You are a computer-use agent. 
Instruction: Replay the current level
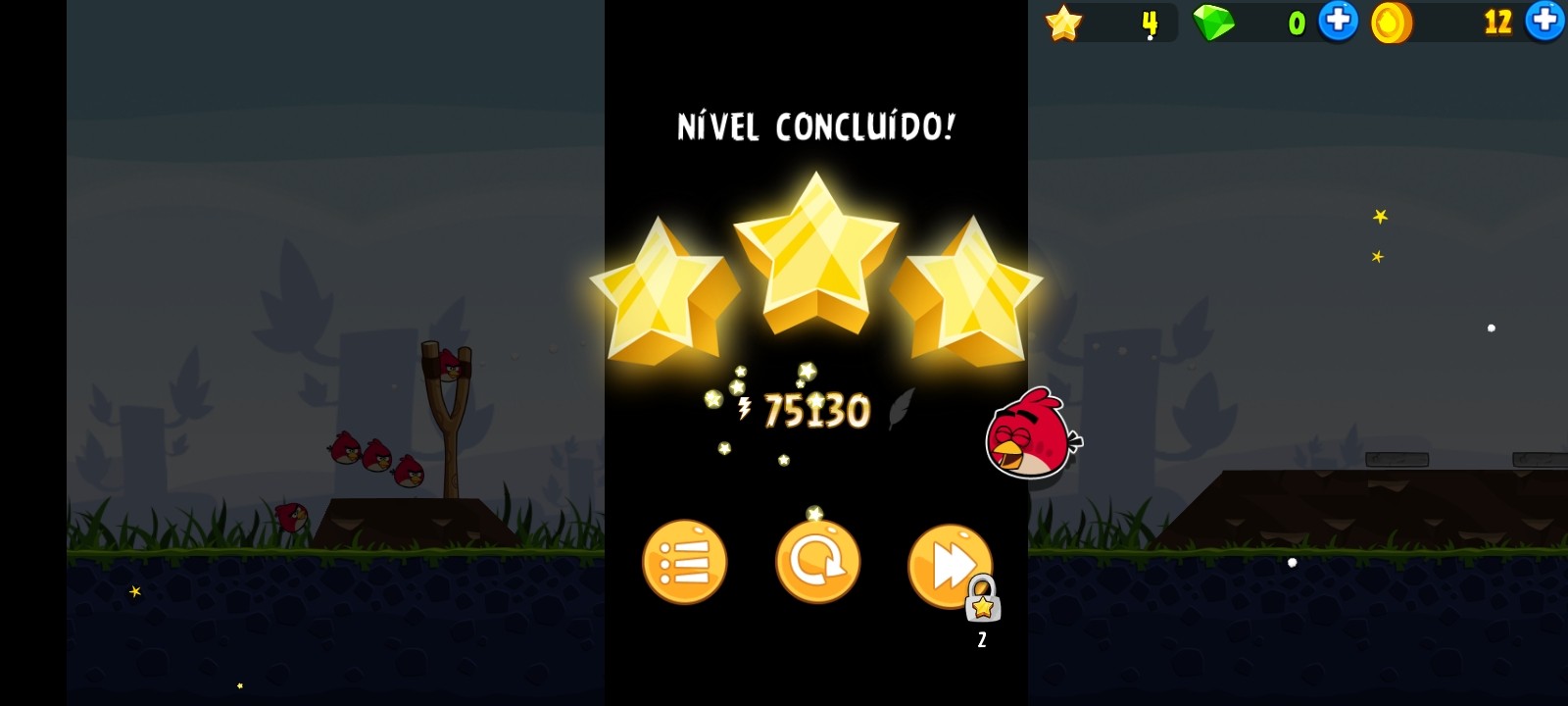coord(817,562)
